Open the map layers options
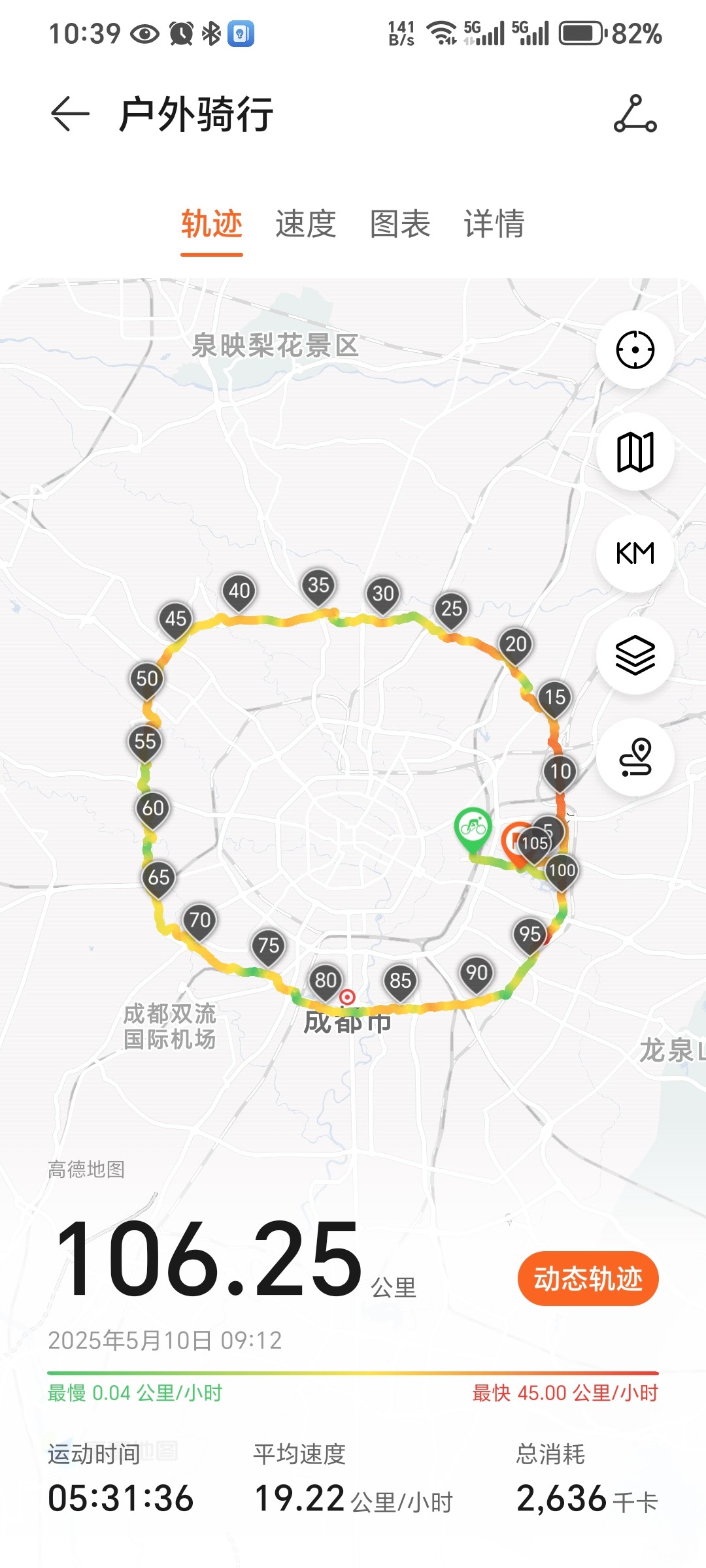 click(x=635, y=655)
